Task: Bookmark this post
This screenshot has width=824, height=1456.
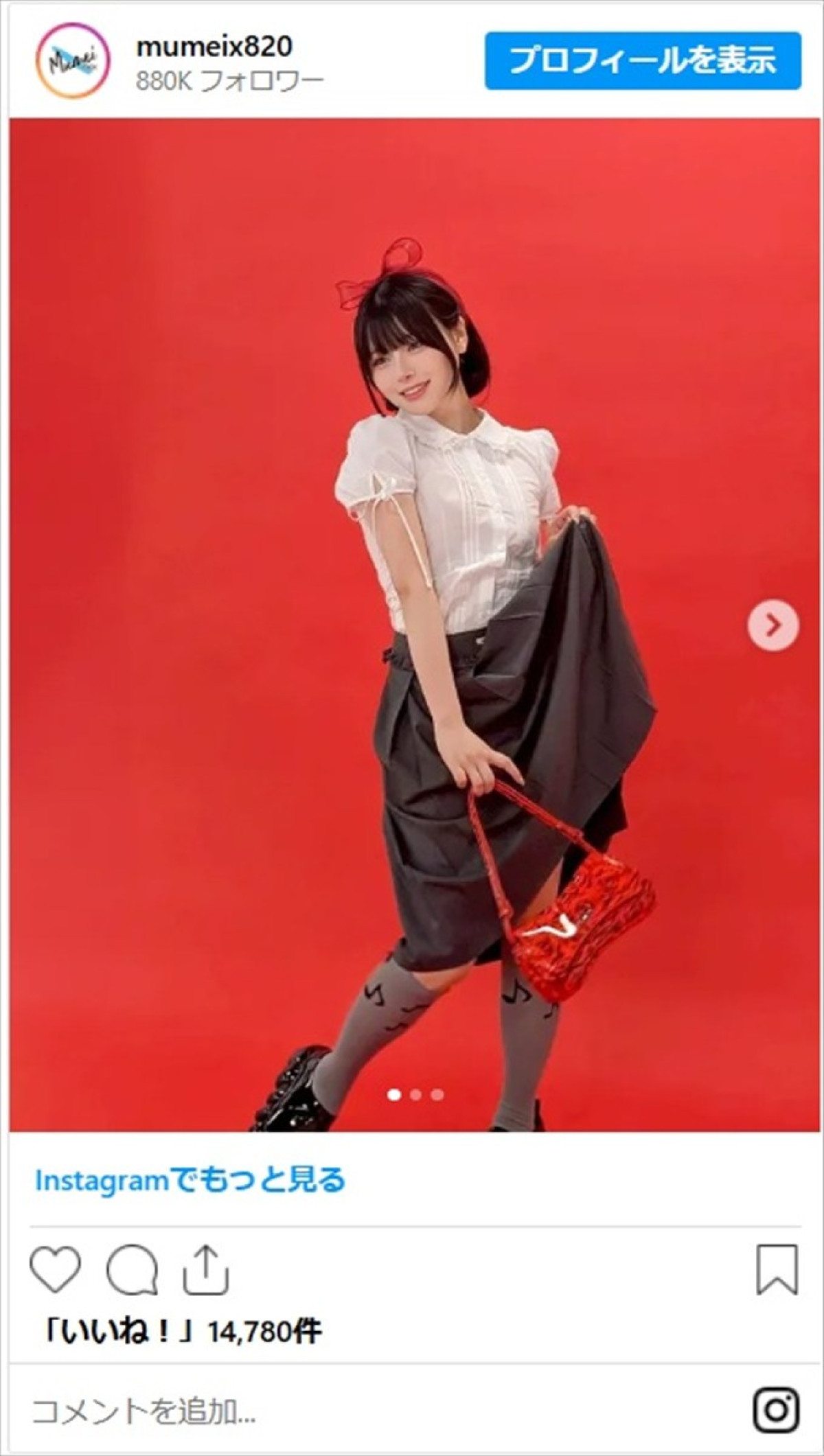Action: (777, 1270)
